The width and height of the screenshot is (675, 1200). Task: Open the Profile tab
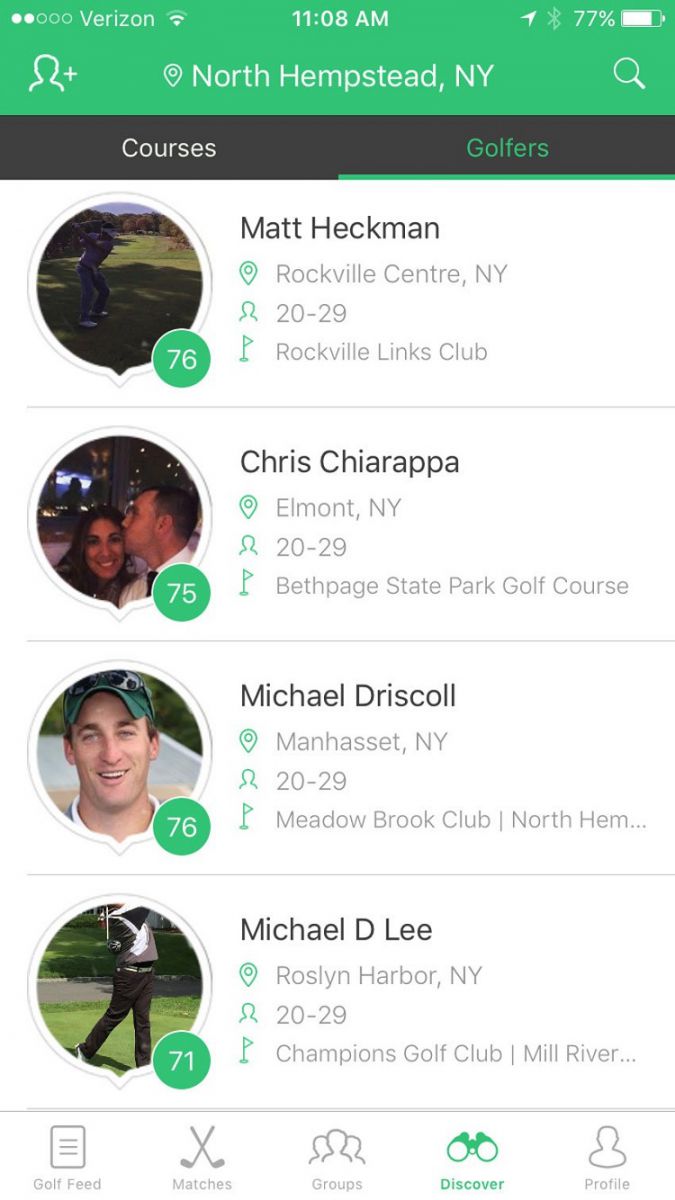607,1157
